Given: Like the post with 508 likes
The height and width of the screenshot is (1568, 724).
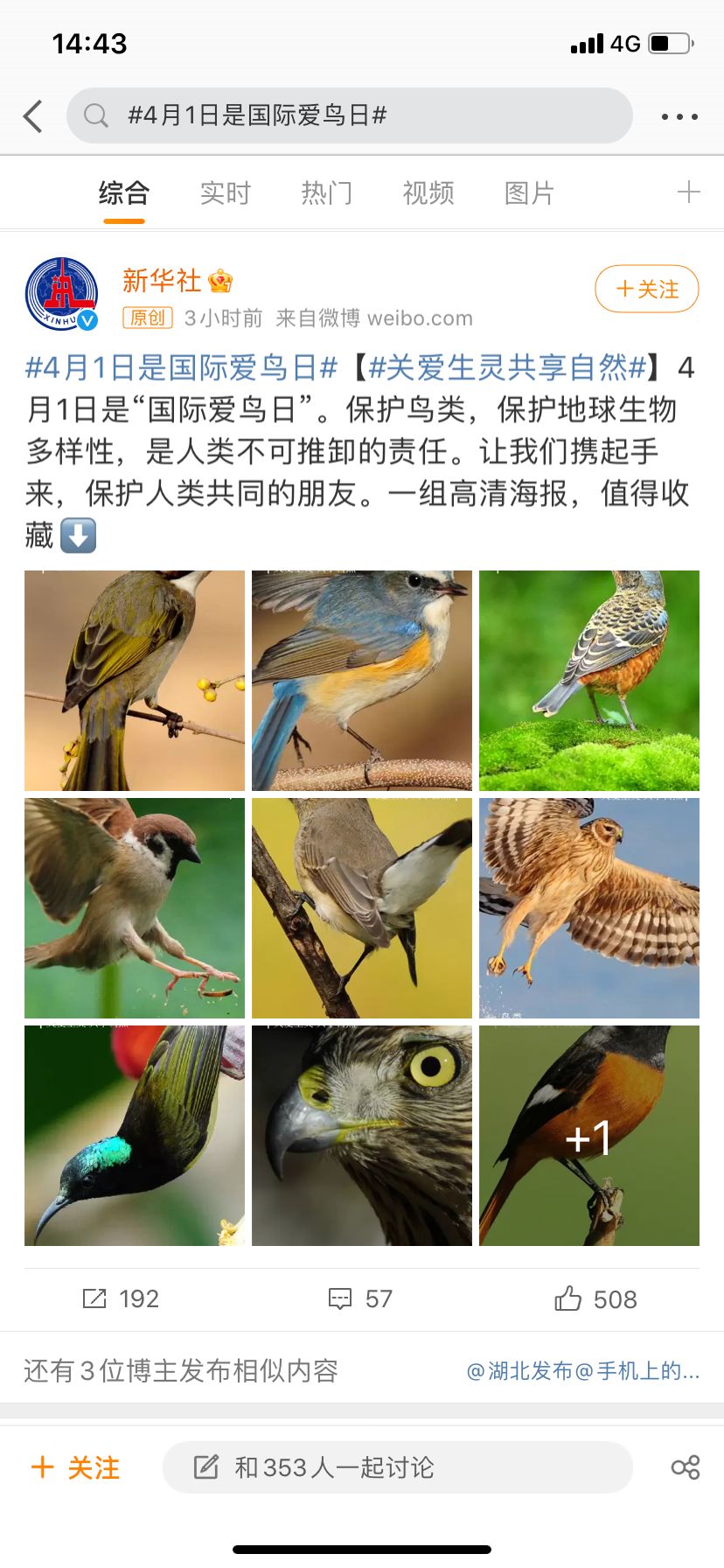Looking at the screenshot, I should point(595,1298).
